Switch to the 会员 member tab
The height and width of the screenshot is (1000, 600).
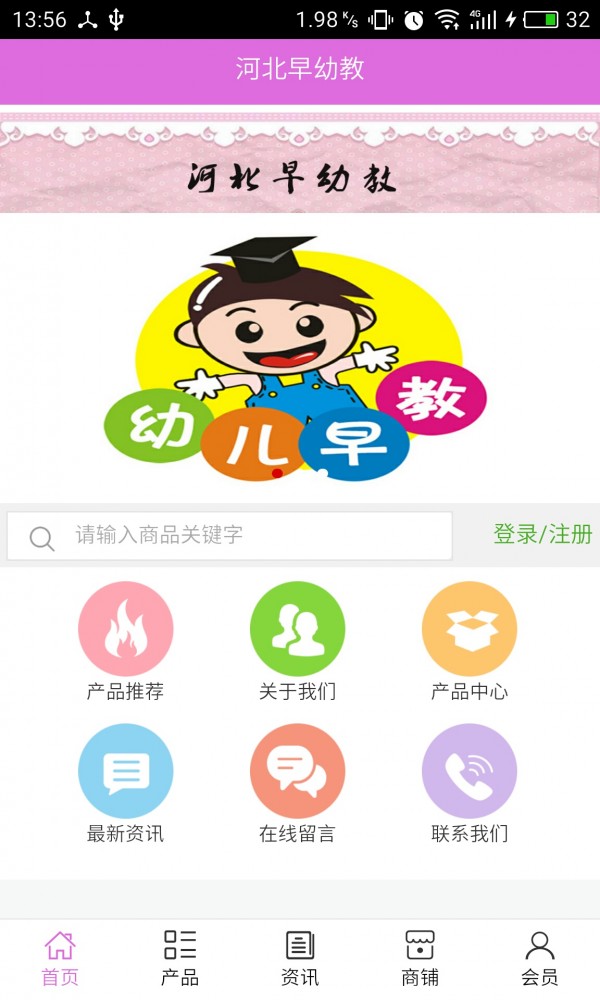pos(540,958)
